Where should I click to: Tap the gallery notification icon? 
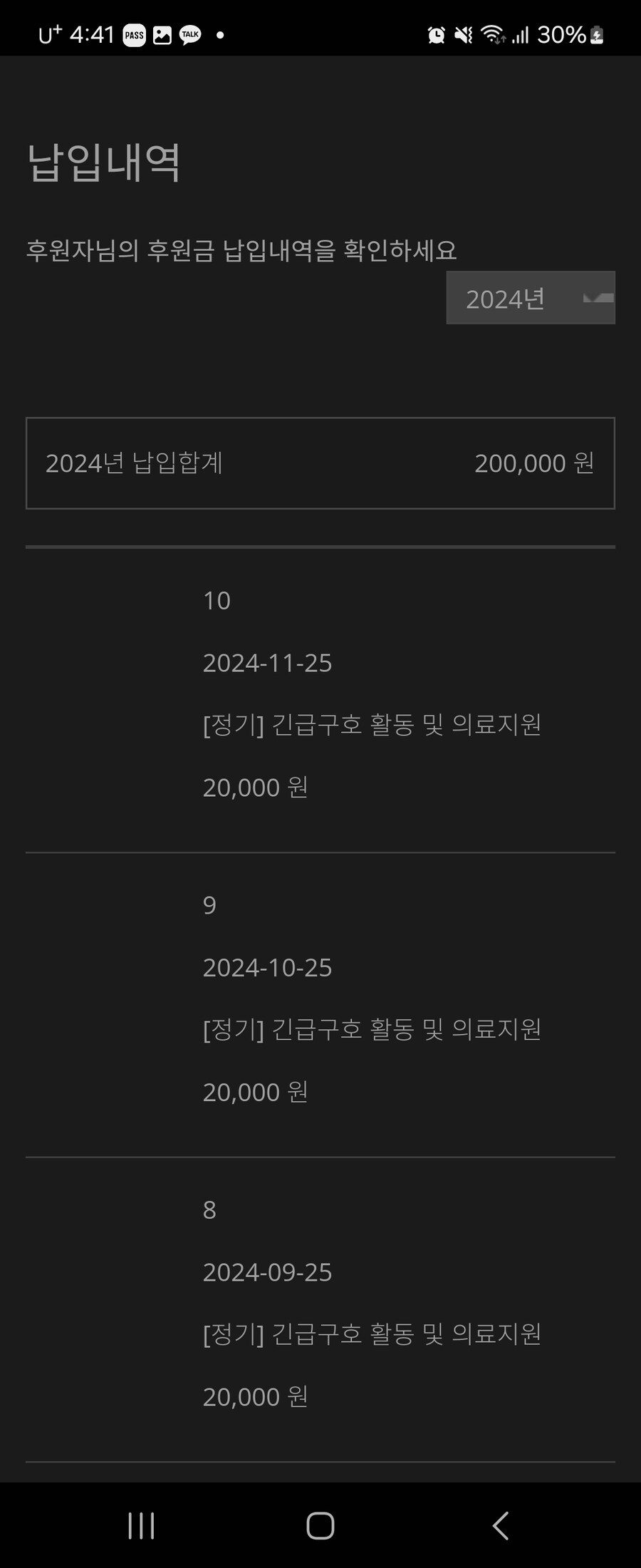(162, 33)
